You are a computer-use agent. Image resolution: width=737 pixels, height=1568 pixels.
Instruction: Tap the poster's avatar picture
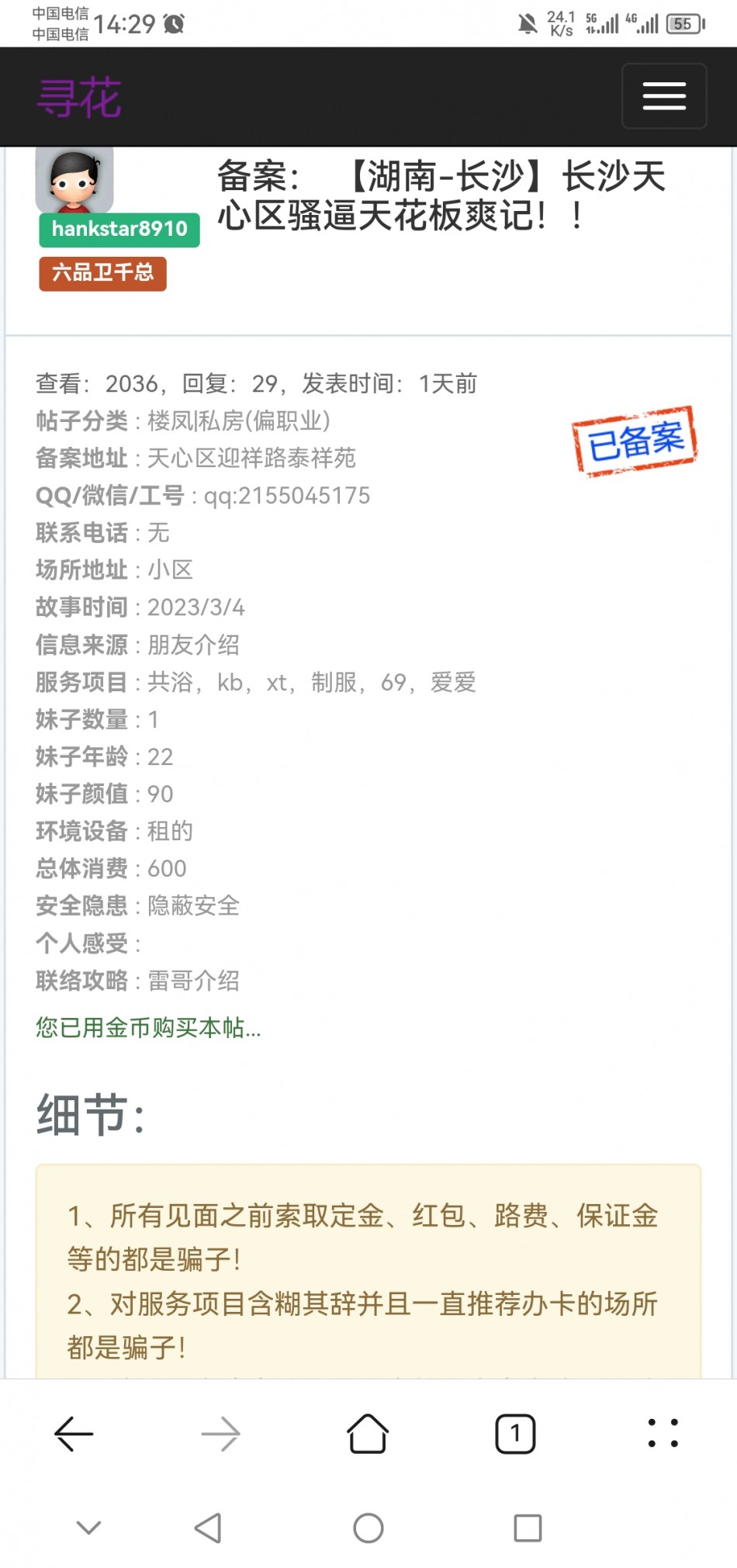click(x=74, y=180)
